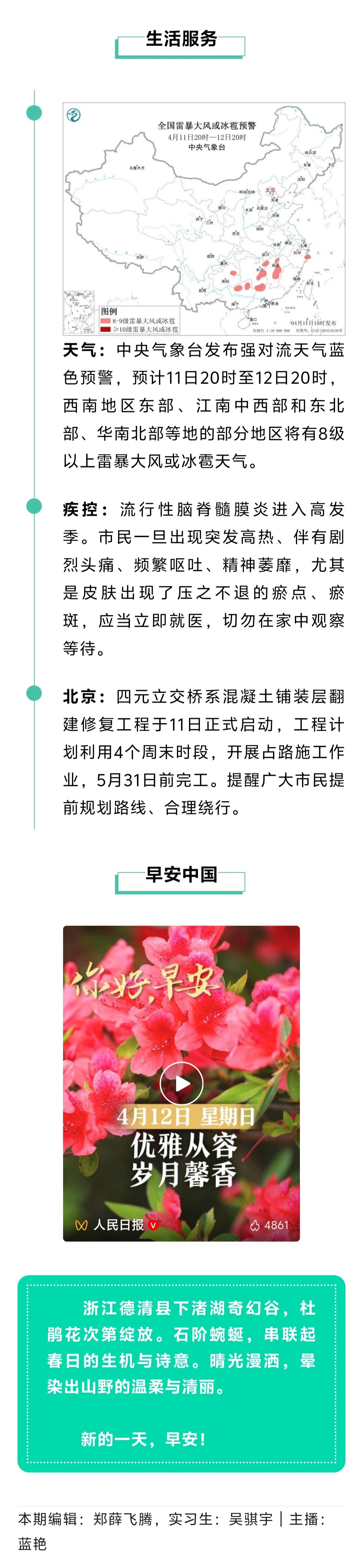Open the thunderstorm warning map image

pyautogui.click(x=203, y=218)
